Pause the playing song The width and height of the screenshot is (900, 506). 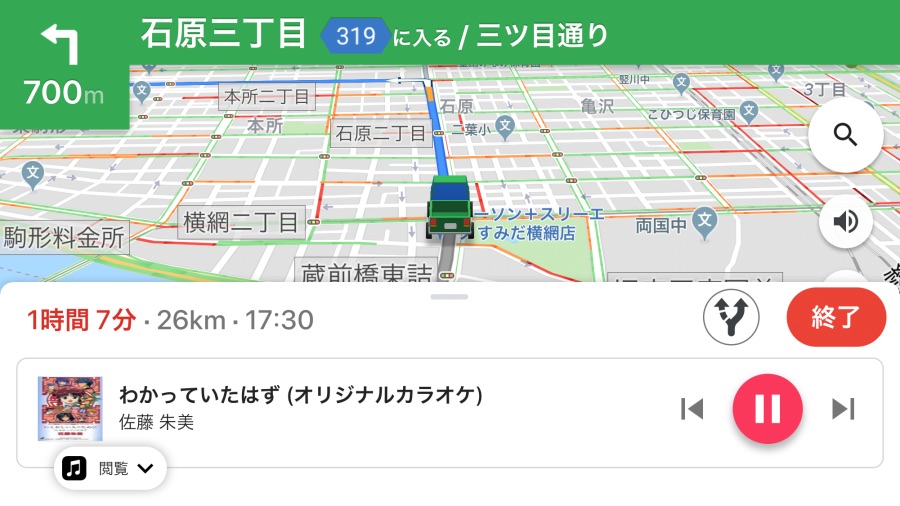(x=767, y=408)
